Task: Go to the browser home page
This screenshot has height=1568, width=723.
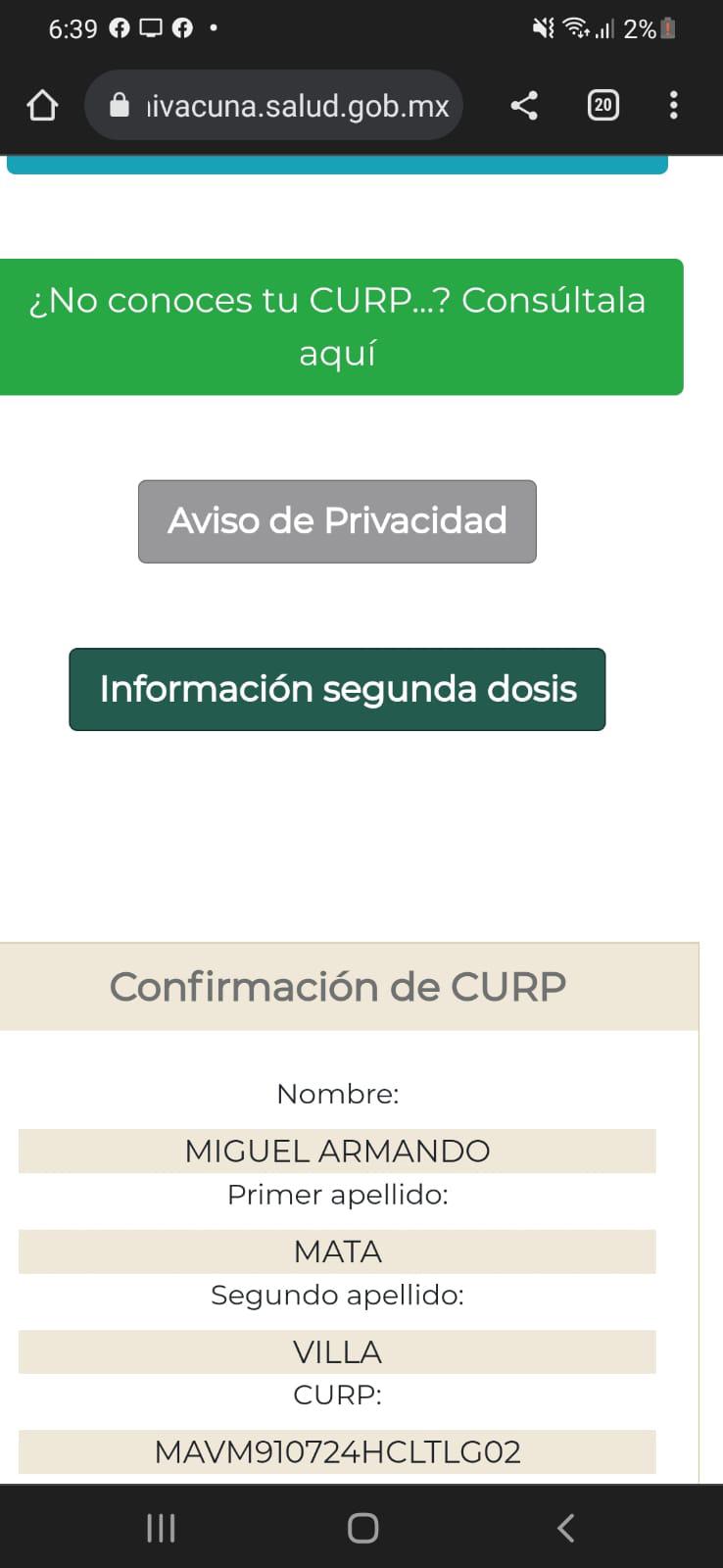Action: (42, 105)
